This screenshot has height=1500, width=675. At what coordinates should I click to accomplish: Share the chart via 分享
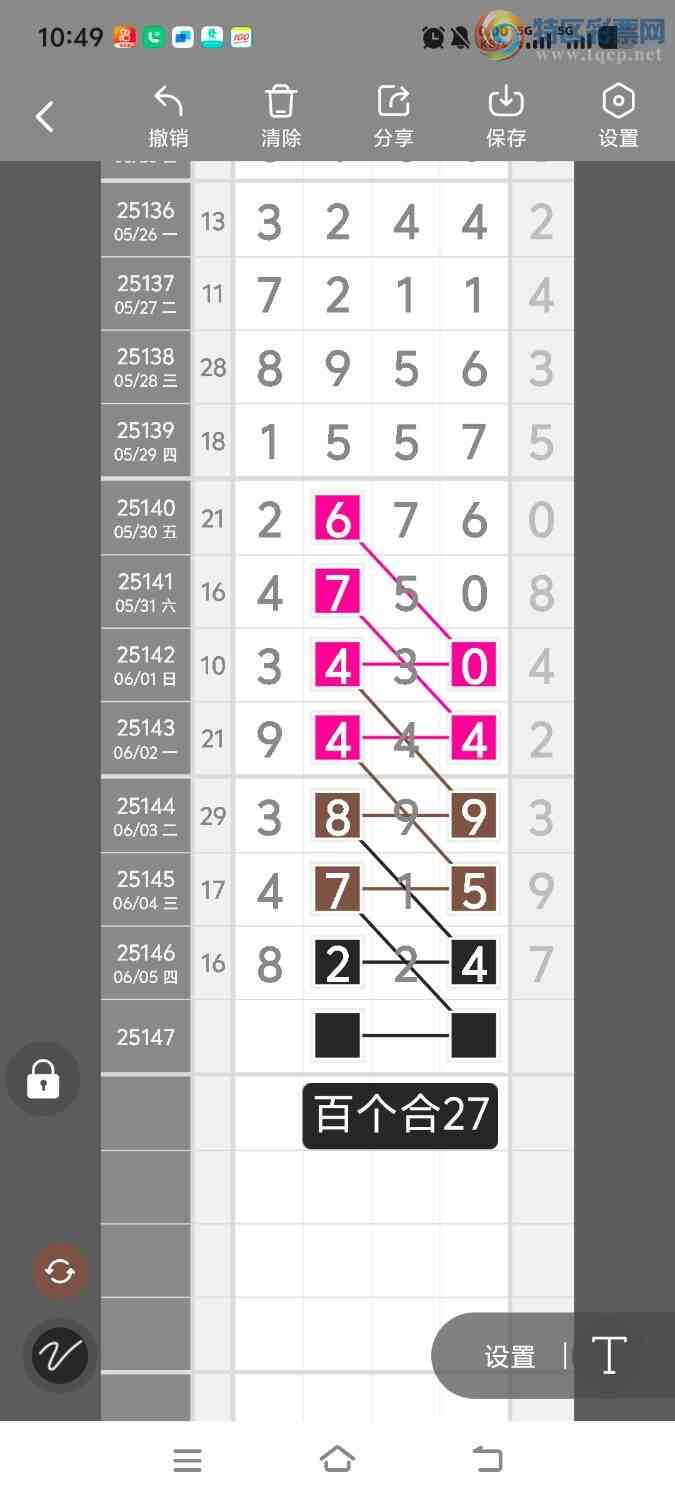tap(394, 117)
